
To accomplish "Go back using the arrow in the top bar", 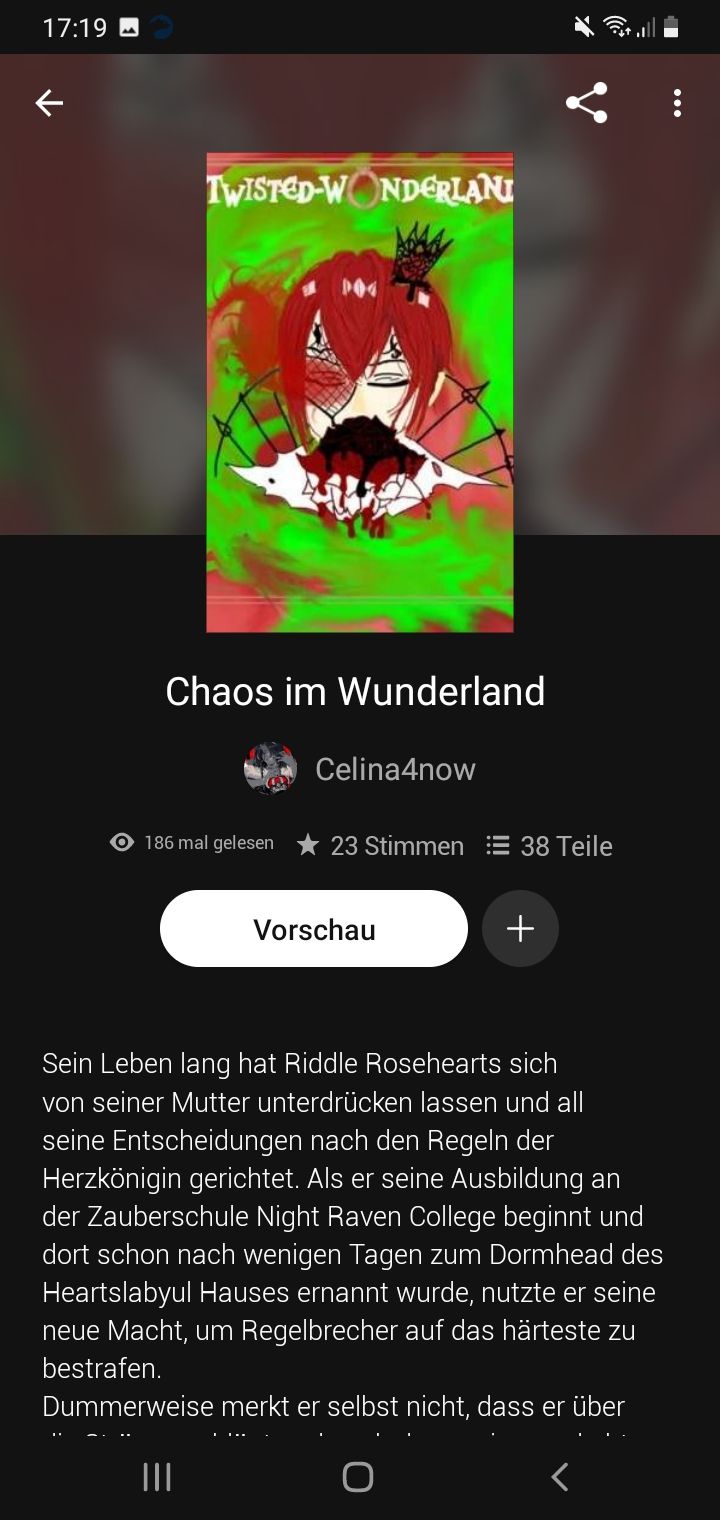I will (x=49, y=103).
